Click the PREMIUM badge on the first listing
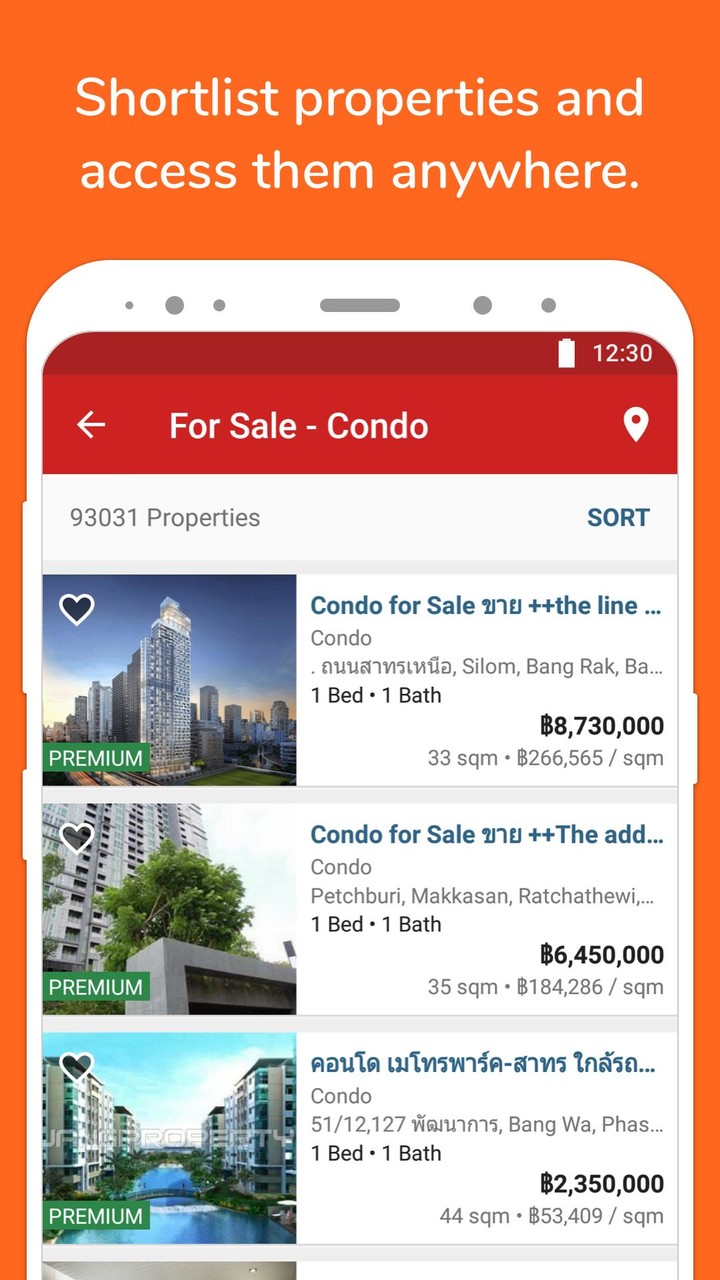The image size is (720, 1280). click(96, 758)
